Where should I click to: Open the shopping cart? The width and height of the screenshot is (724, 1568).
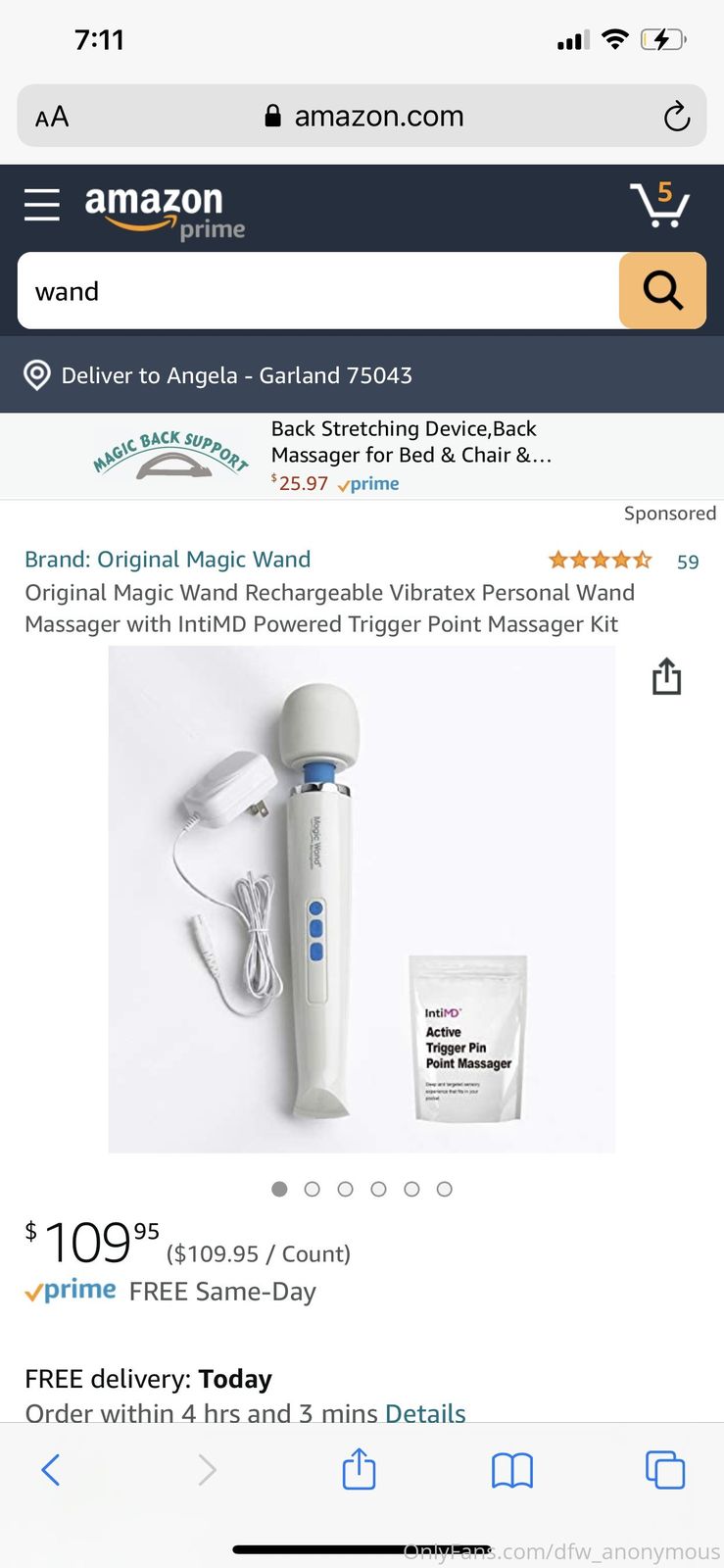pos(660,205)
